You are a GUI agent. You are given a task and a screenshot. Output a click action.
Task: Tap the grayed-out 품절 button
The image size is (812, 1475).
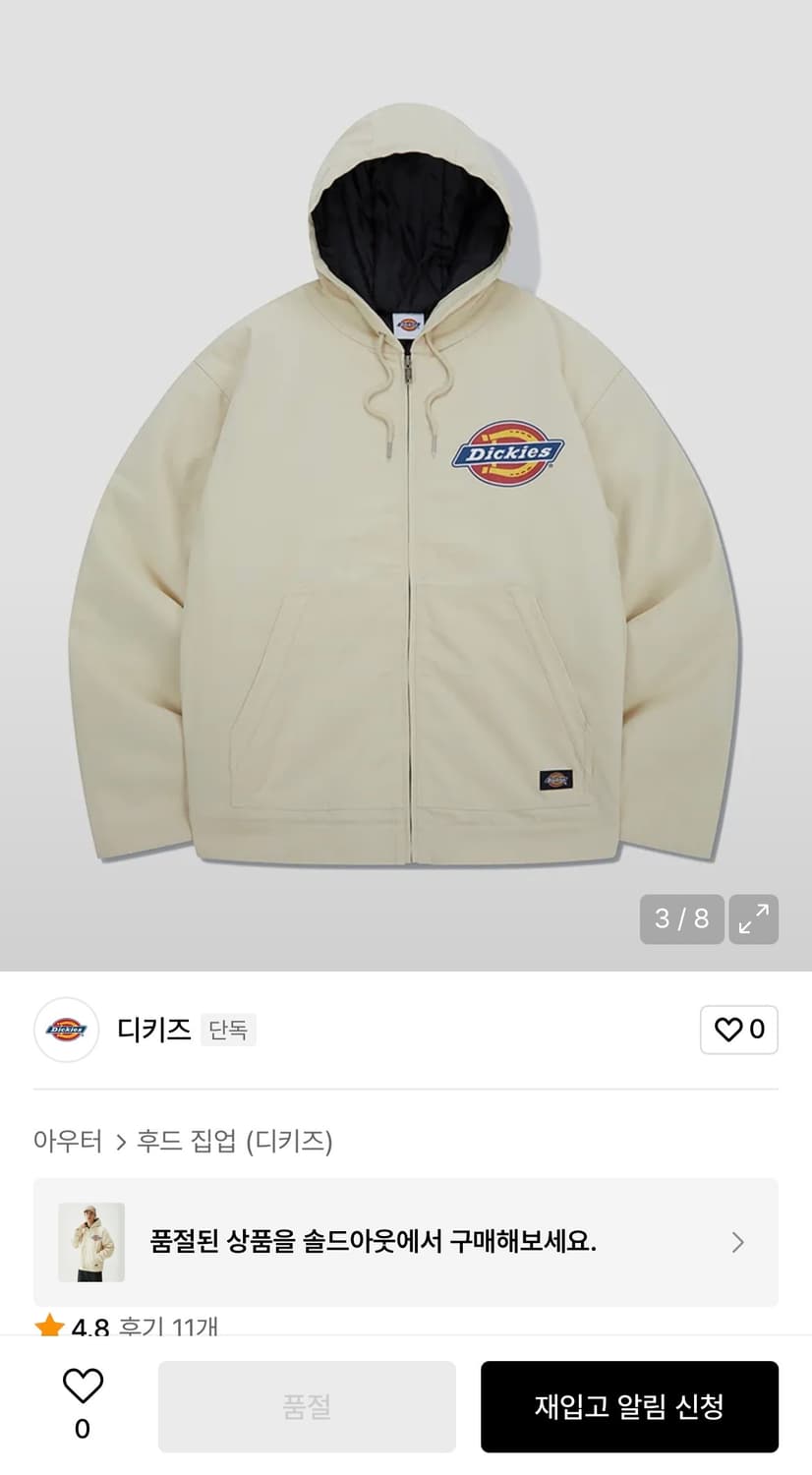tap(307, 1406)
